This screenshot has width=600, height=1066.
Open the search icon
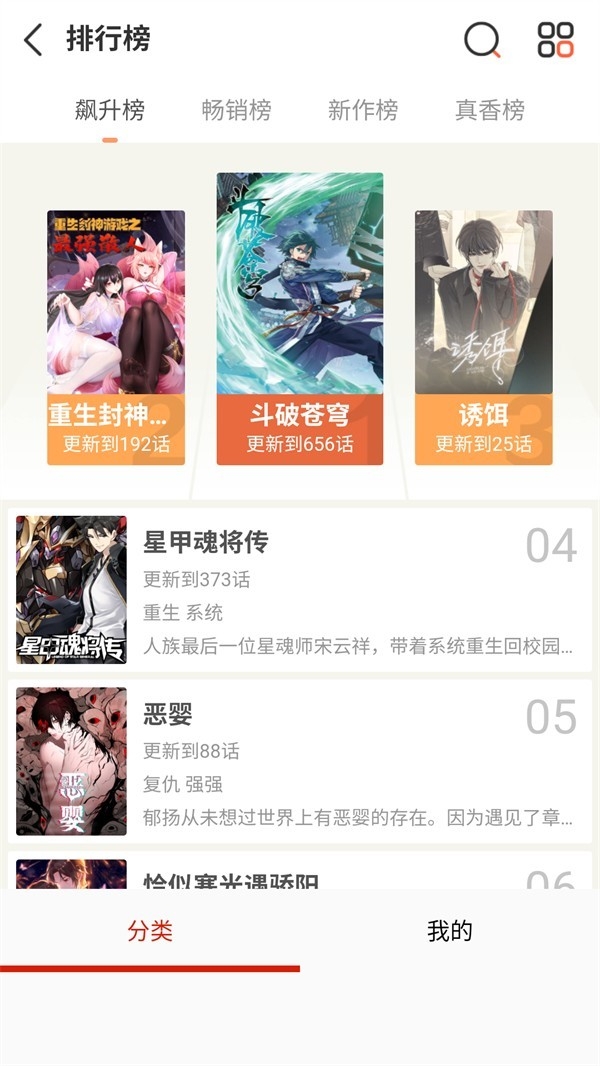[482, 40]
